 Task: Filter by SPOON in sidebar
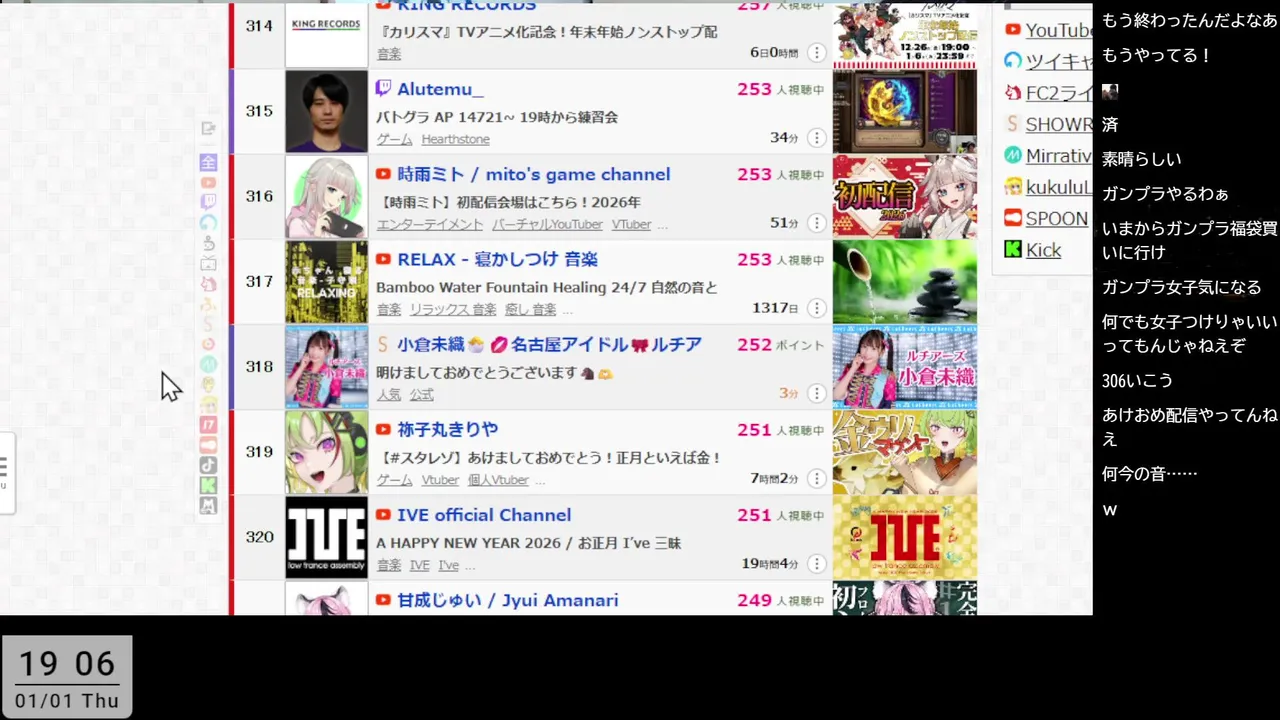click(x=1056, y=218)
